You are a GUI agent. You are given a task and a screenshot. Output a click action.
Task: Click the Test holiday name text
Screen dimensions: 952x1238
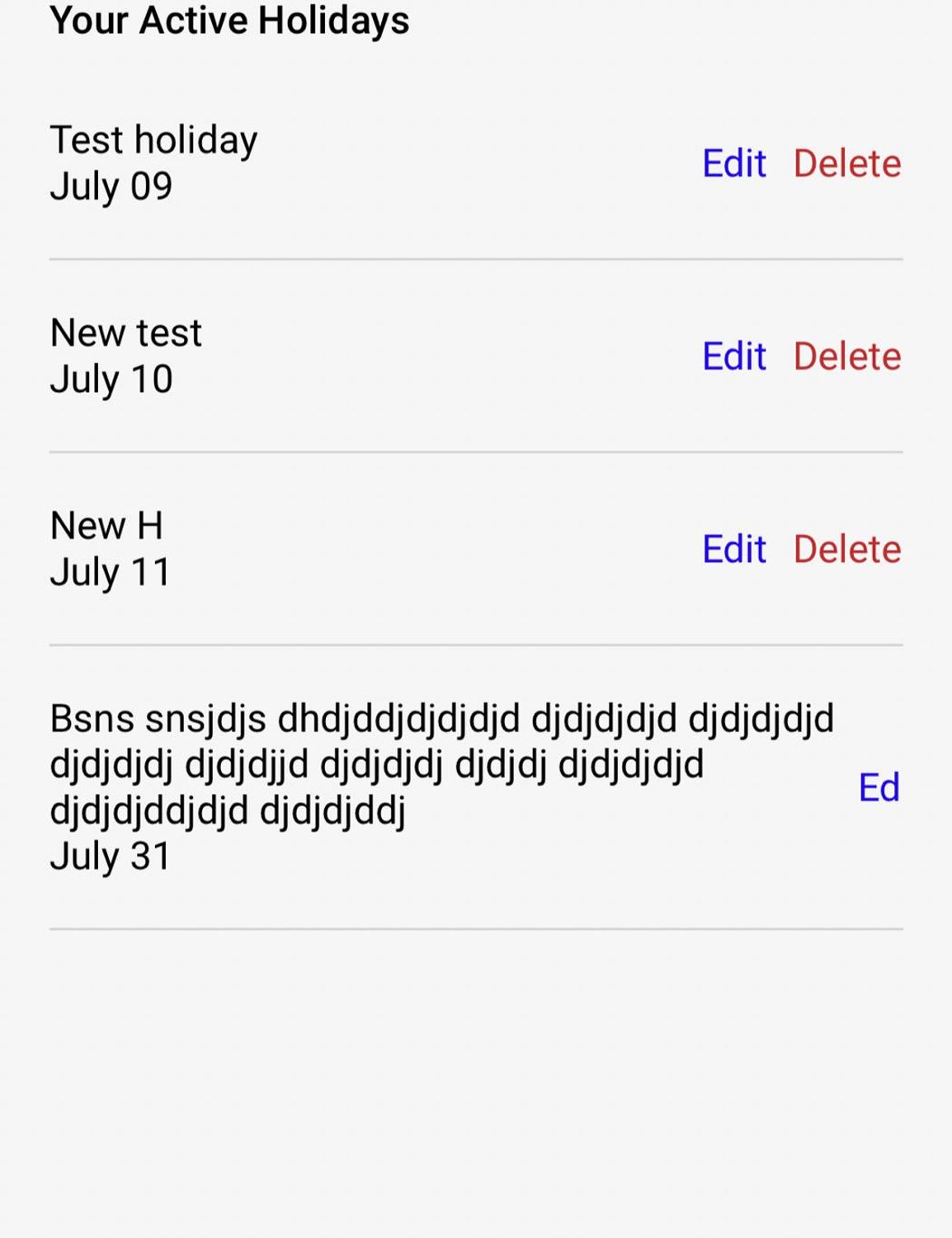tap(153, 139)
